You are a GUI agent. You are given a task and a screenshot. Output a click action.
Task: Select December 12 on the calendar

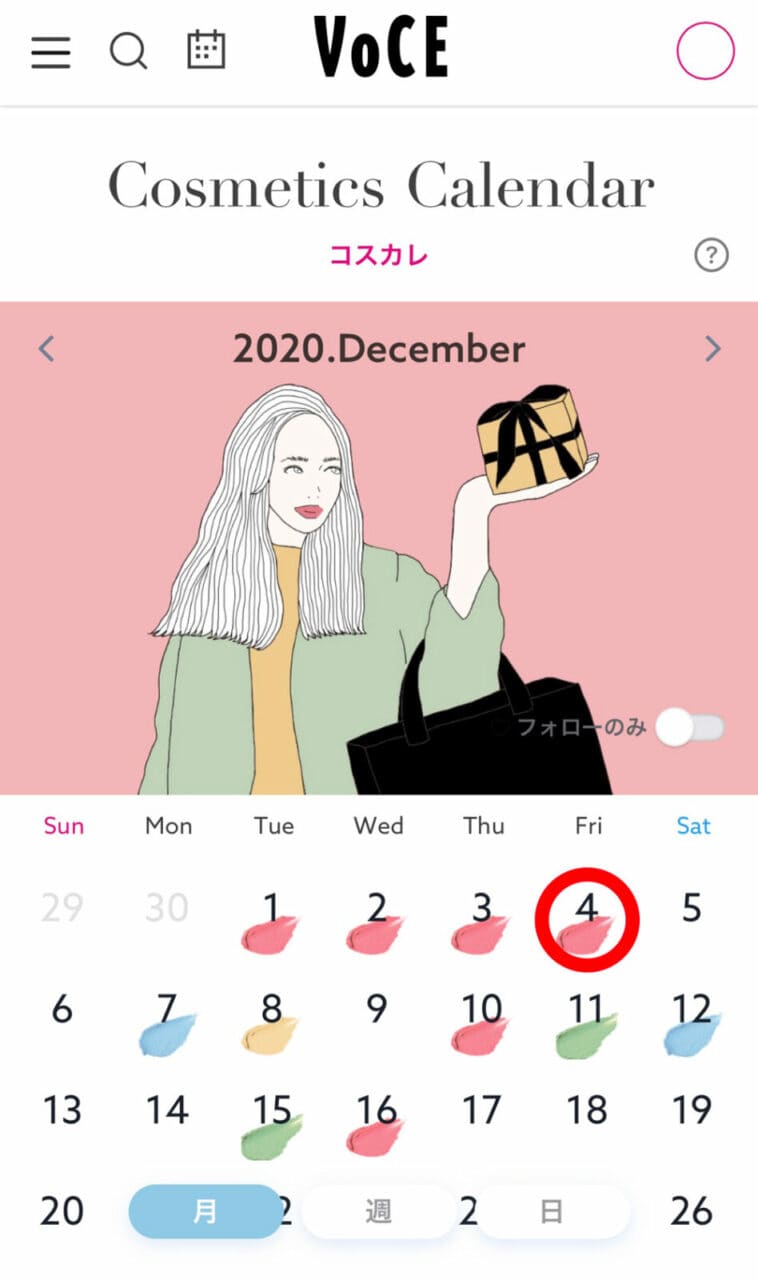[692, 1020]
